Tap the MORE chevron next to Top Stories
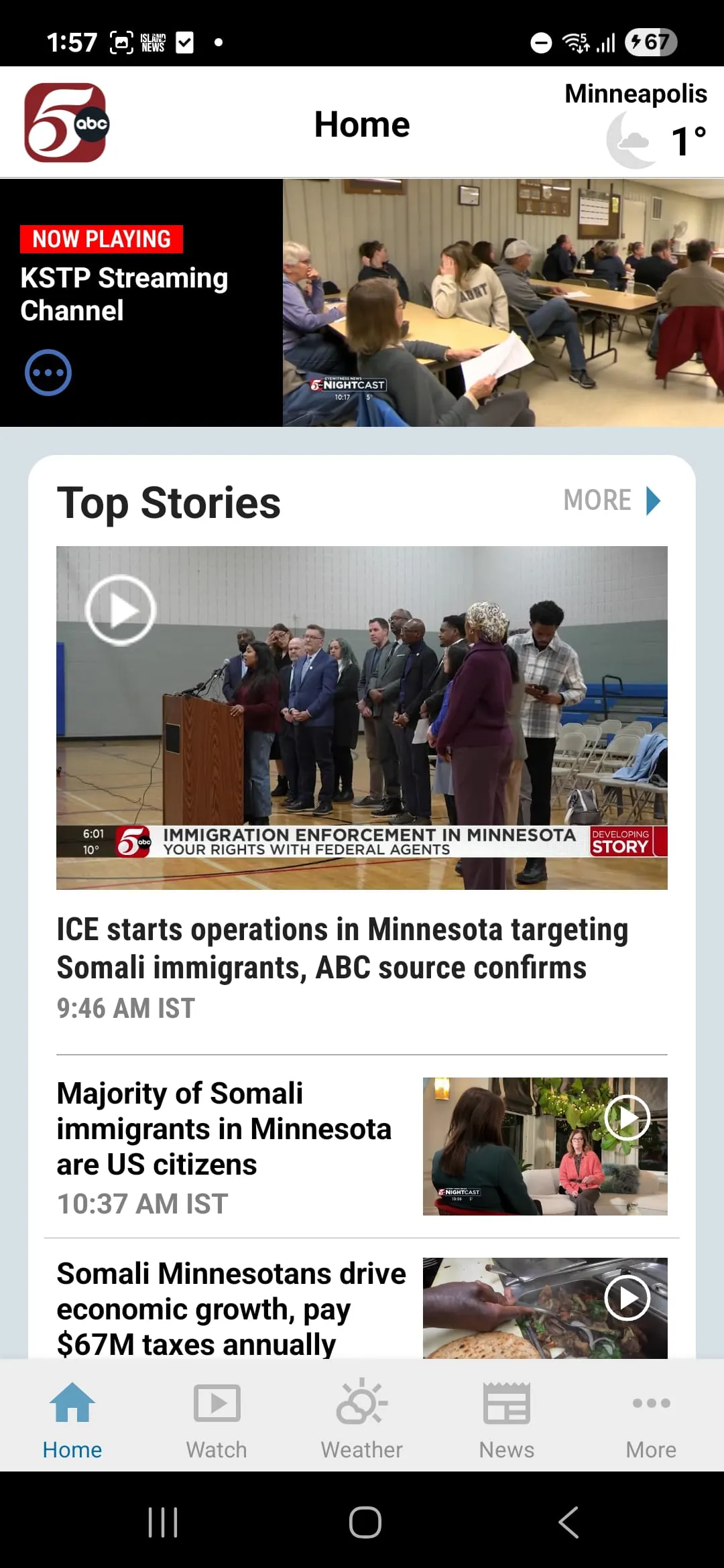This screenshot has width=724, height=1568. (652, 499)
